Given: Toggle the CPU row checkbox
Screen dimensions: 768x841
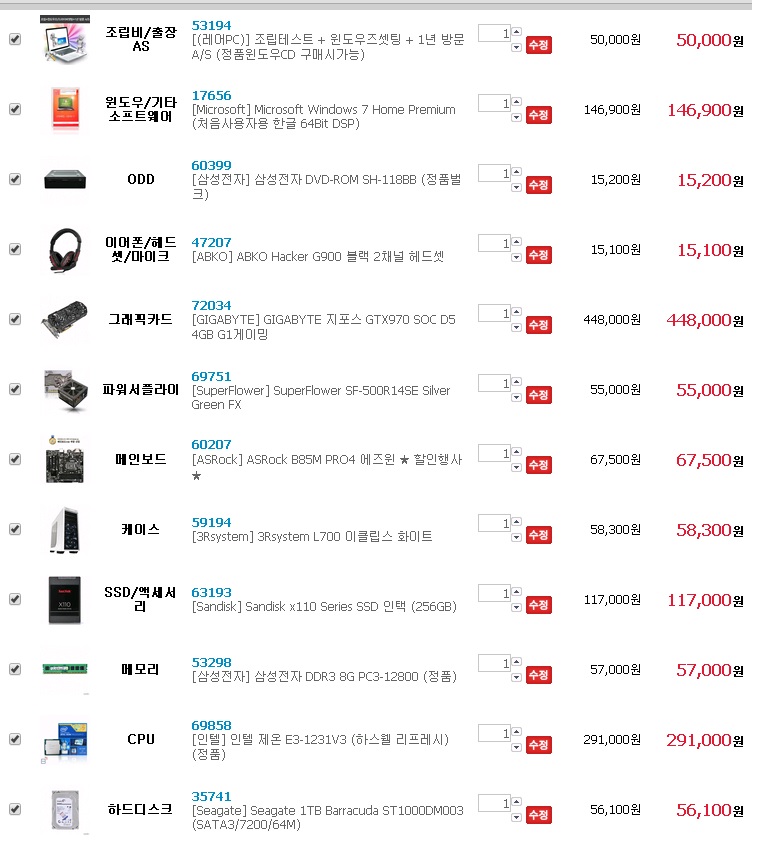Looking at the screenshot, I should [15, 740].
